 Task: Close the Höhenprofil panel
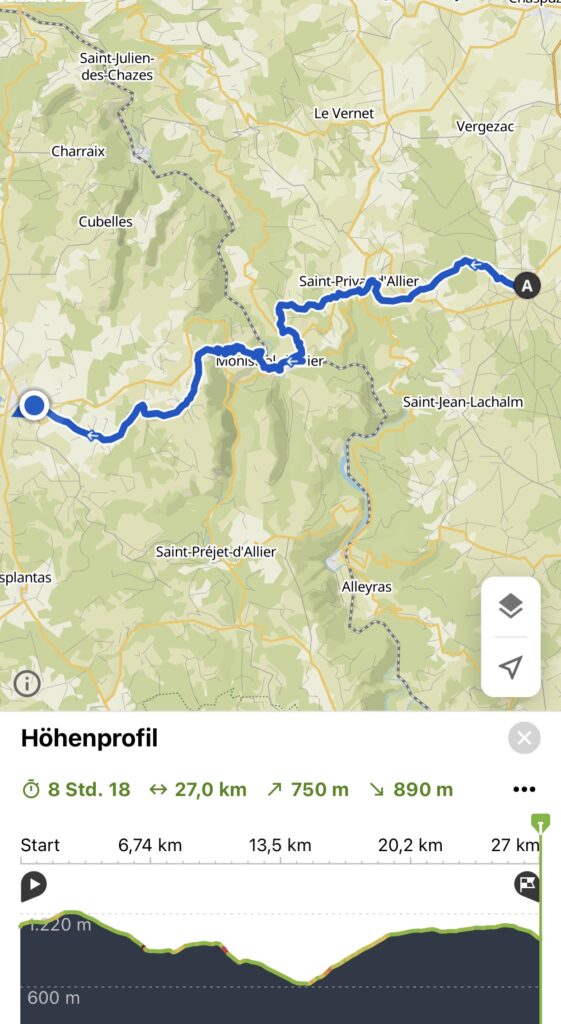tap(524, 739)
